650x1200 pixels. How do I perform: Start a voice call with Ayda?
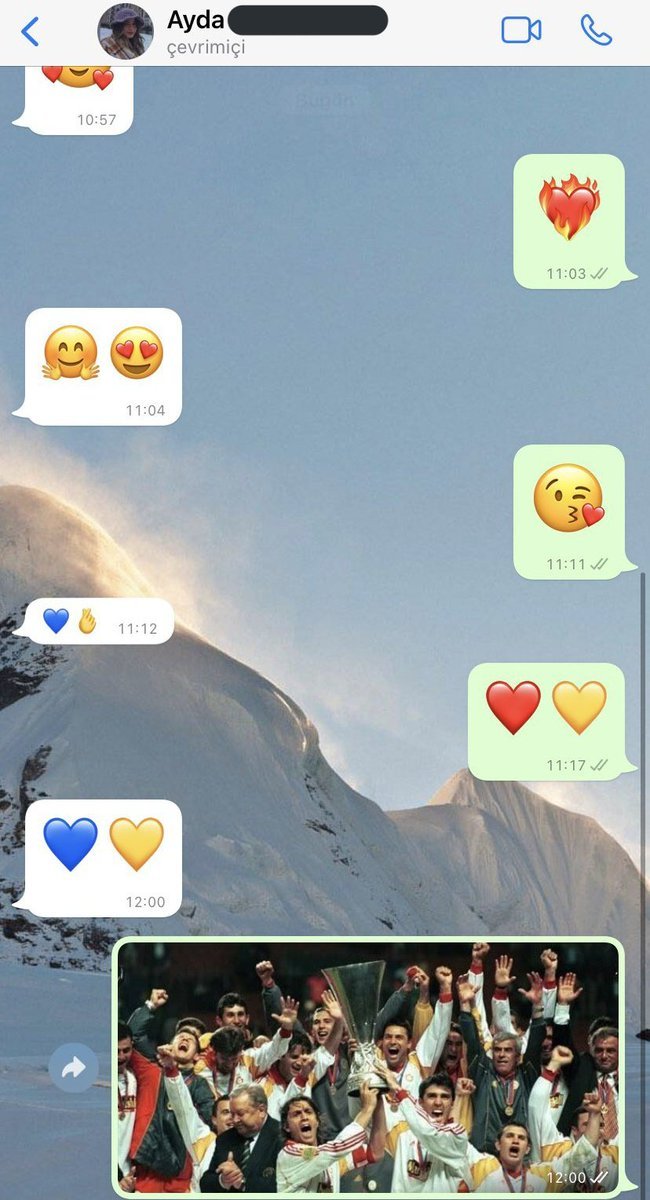[x=596, y=30]
